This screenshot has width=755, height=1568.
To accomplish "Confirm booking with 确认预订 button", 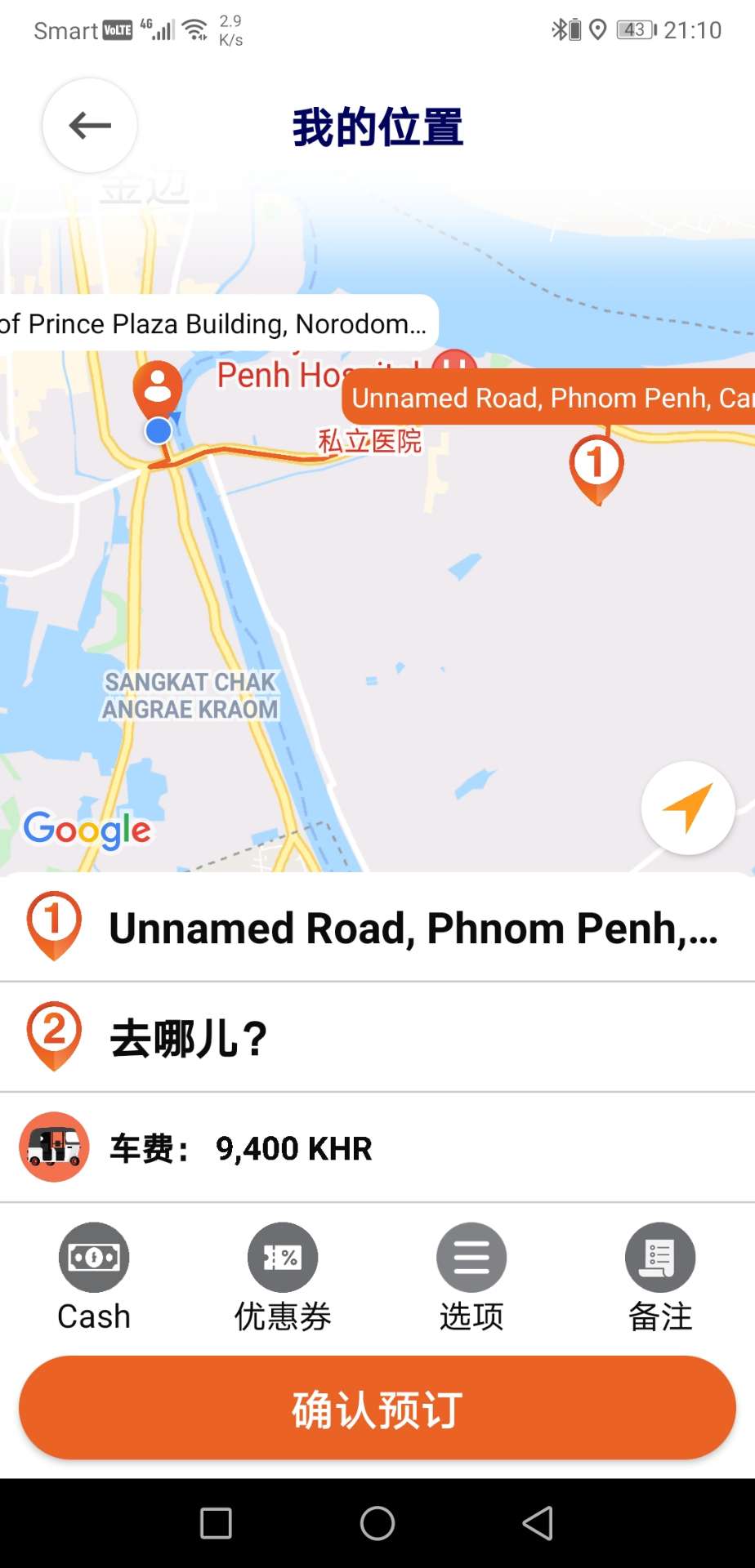I will 377,1409.
